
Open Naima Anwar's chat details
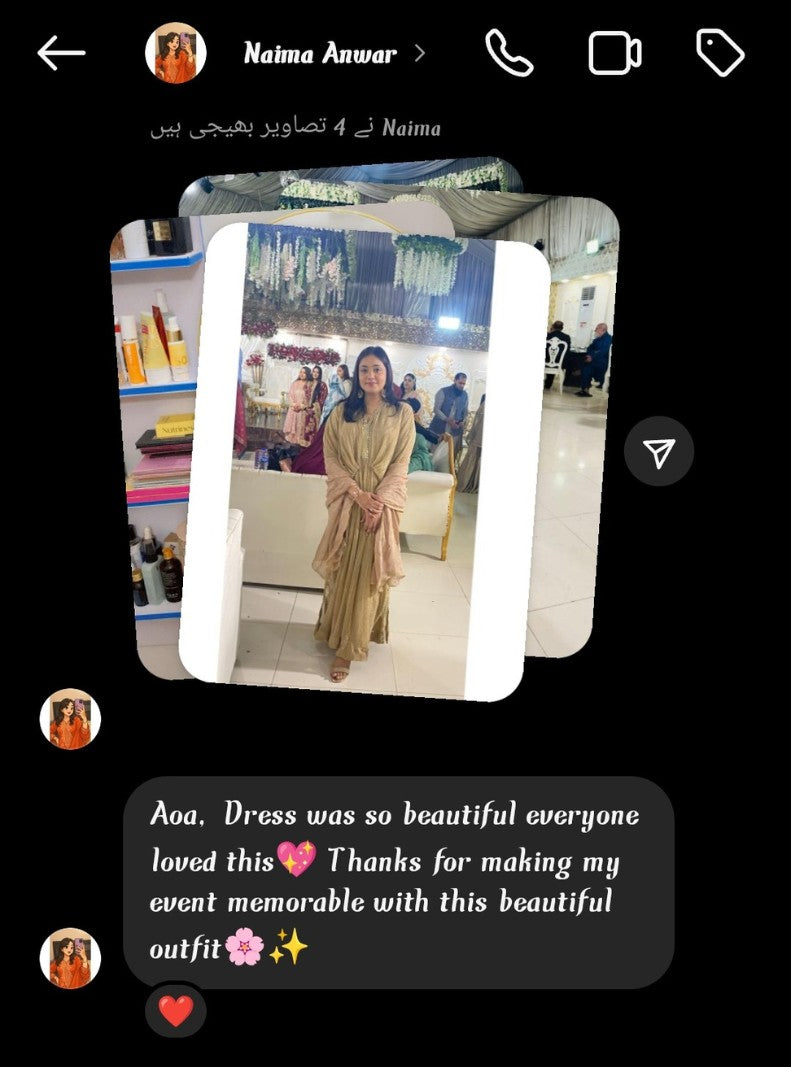pos(320,54)
